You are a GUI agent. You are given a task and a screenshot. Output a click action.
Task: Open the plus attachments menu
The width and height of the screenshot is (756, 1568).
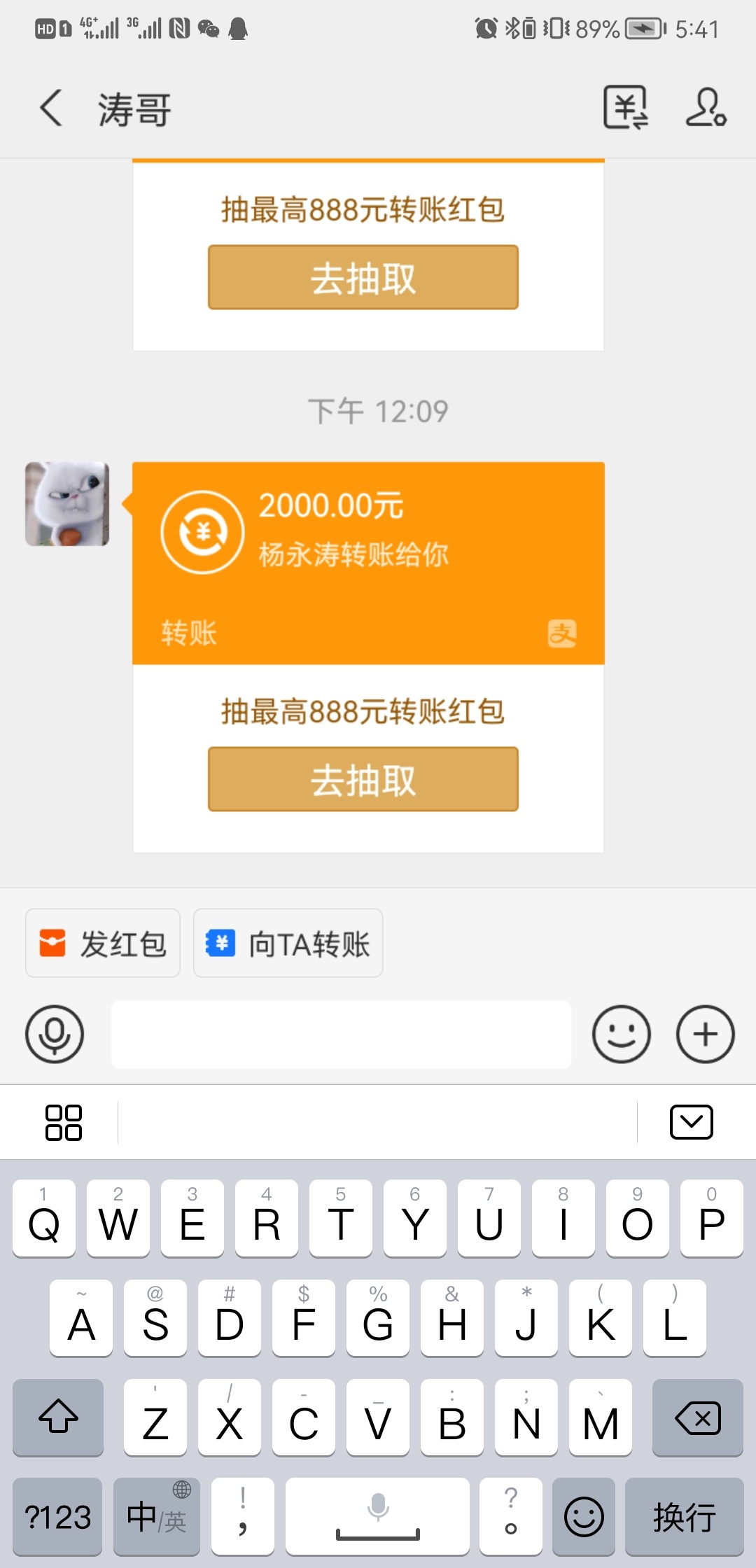(705, 1034)
